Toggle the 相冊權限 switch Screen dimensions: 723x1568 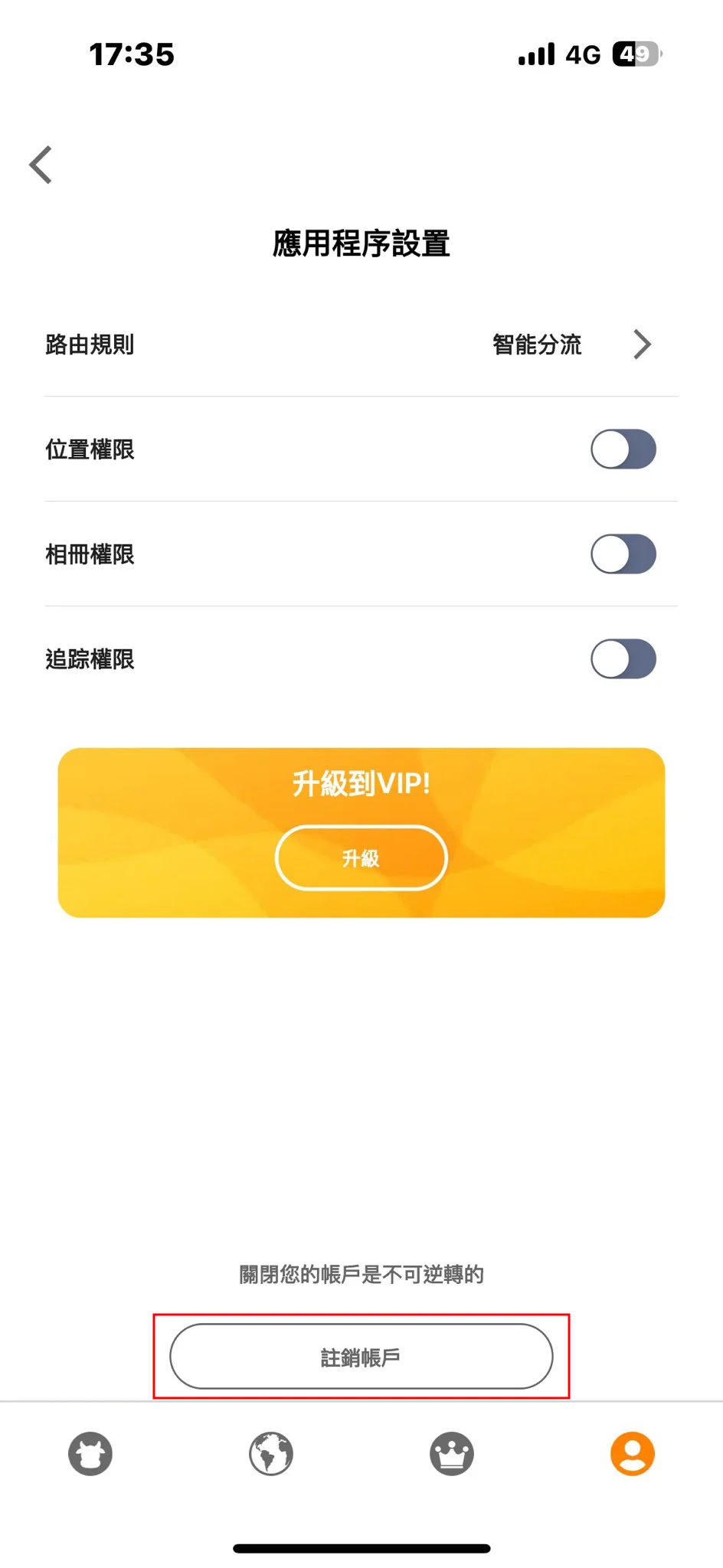click(x=623, y=554)
